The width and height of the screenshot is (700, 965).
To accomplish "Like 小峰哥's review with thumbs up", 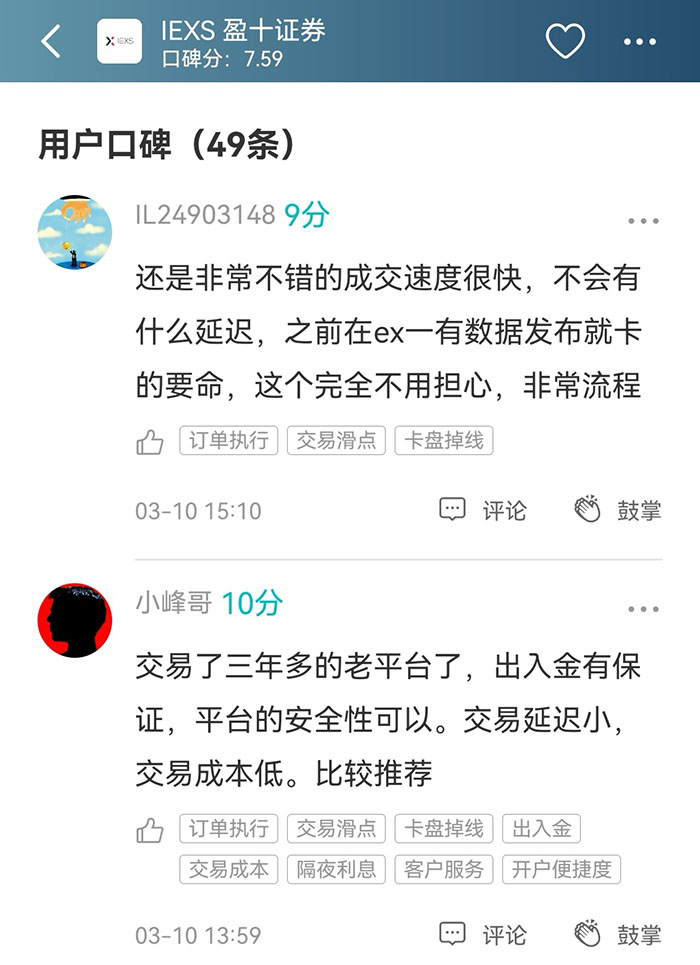I will [x=150, y=830].
